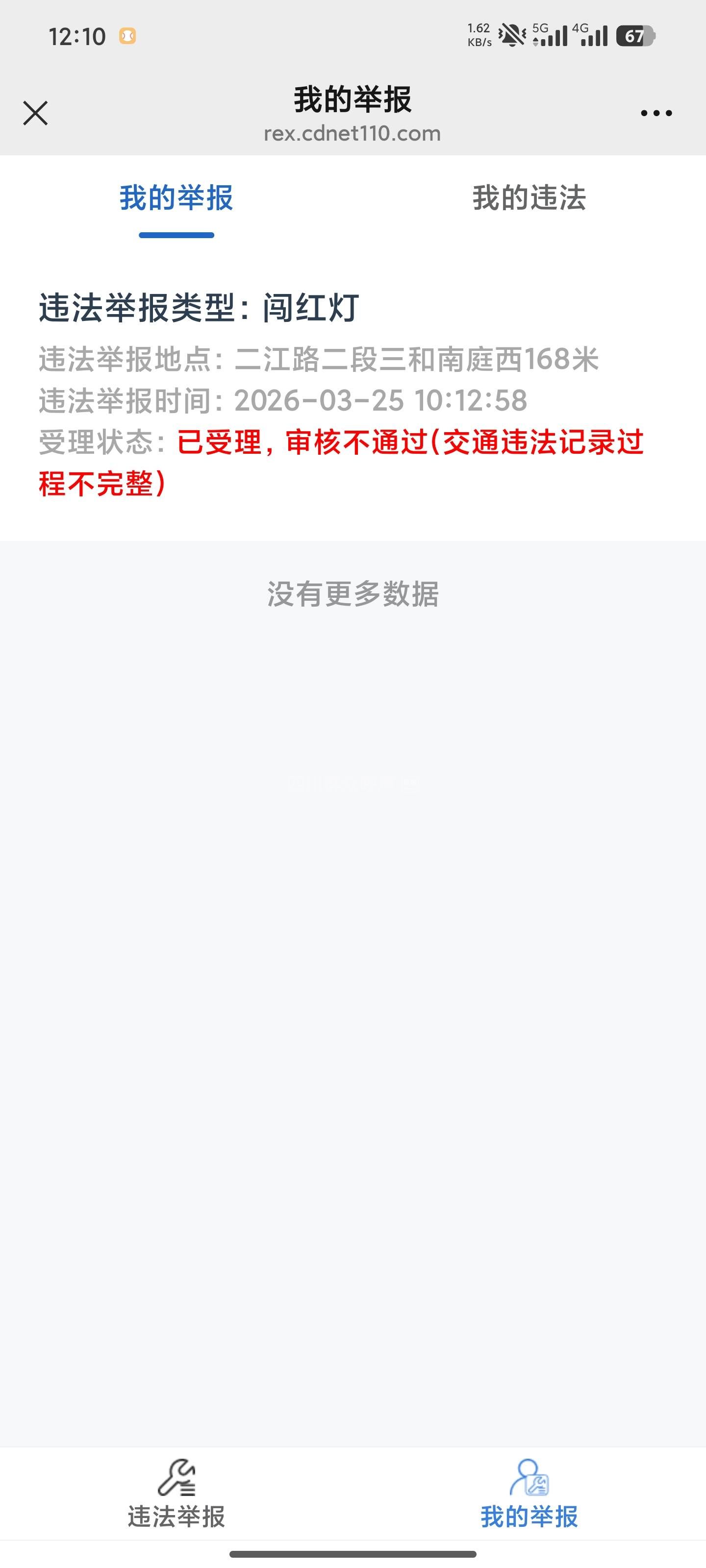Viewport: 706px width, 1568px height.
Task: Select the 我的举报 top tab
Action: point(176,198)
